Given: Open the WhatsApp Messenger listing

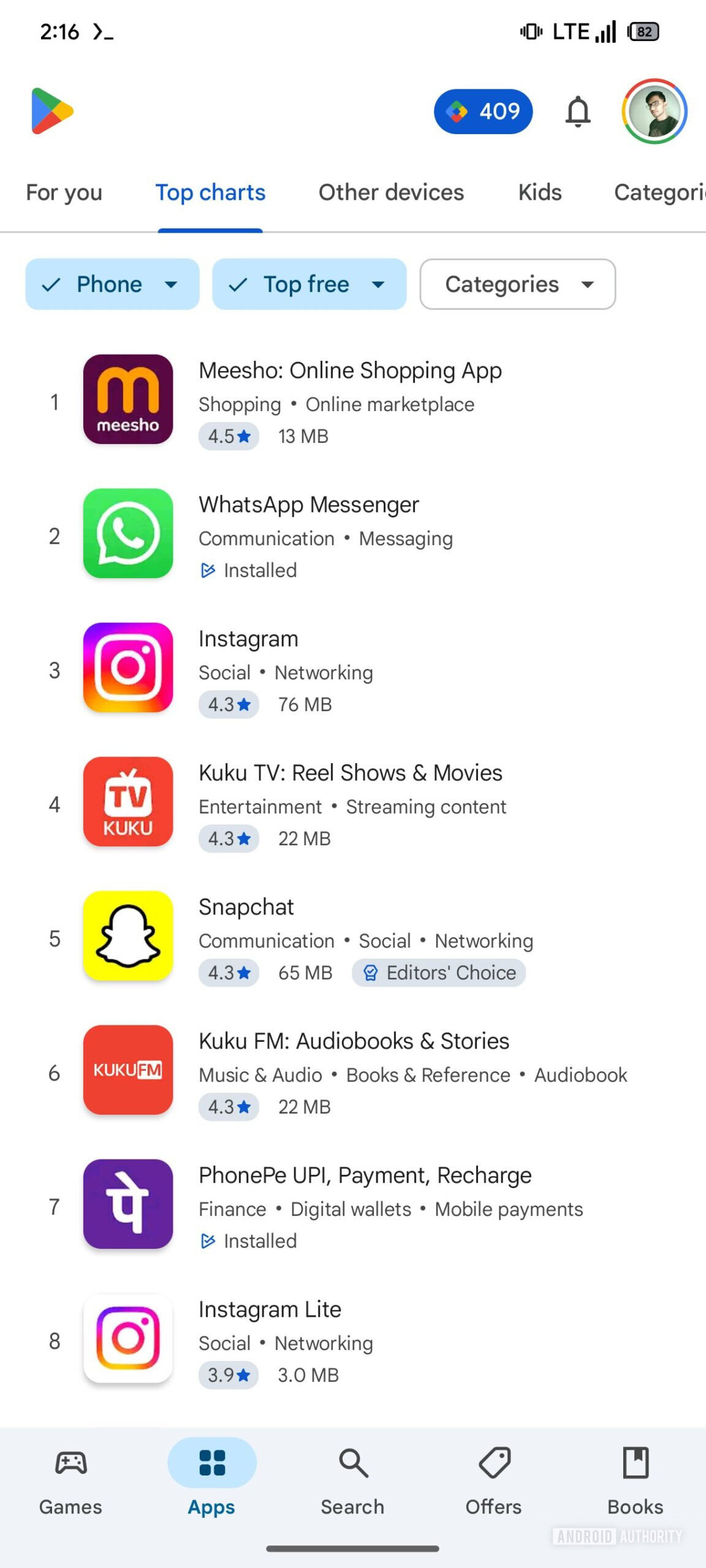Looking at the screenshot, I should pyautogui.click(x=308, y=505).
